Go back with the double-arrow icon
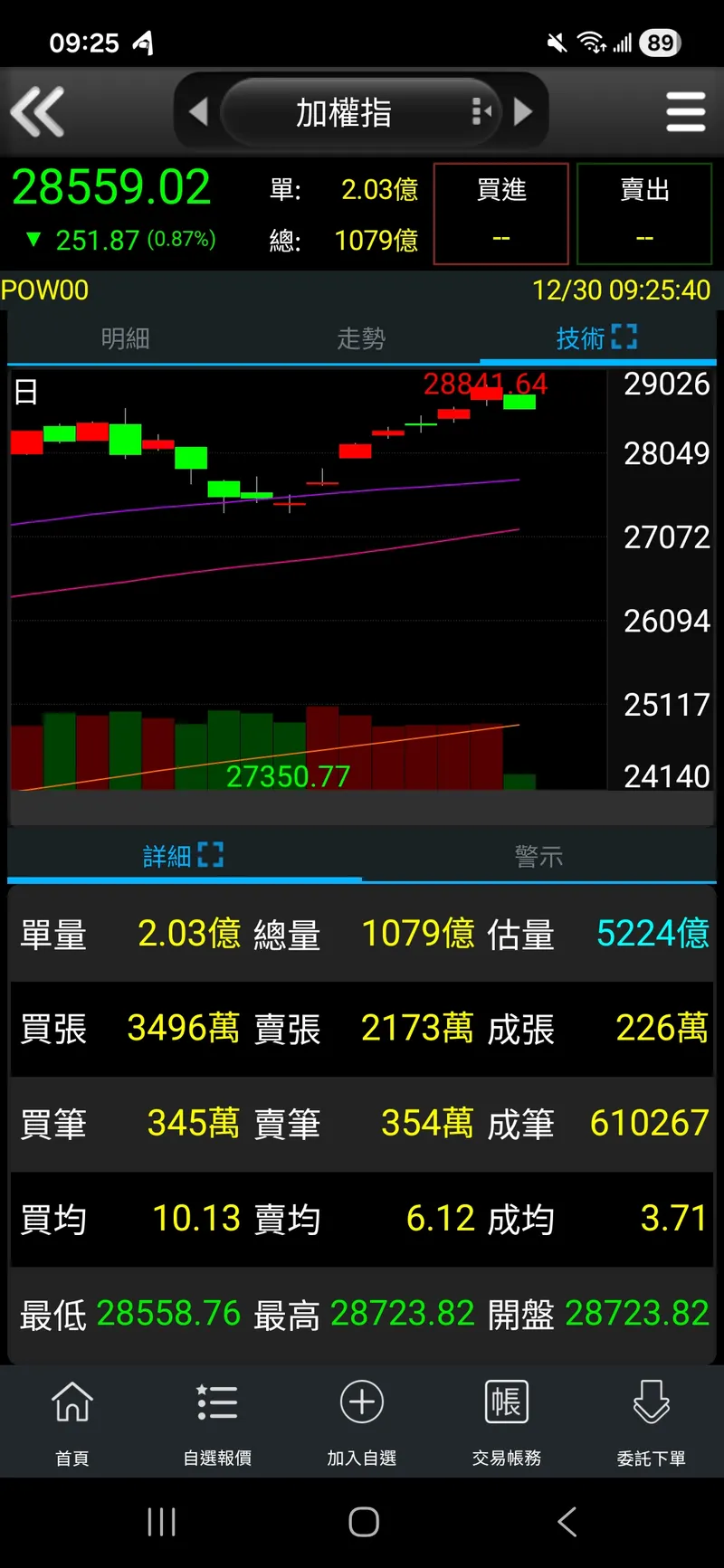The height and width of the screenshot is (1568, 724). pyautogui.click(x=38, y=112)
